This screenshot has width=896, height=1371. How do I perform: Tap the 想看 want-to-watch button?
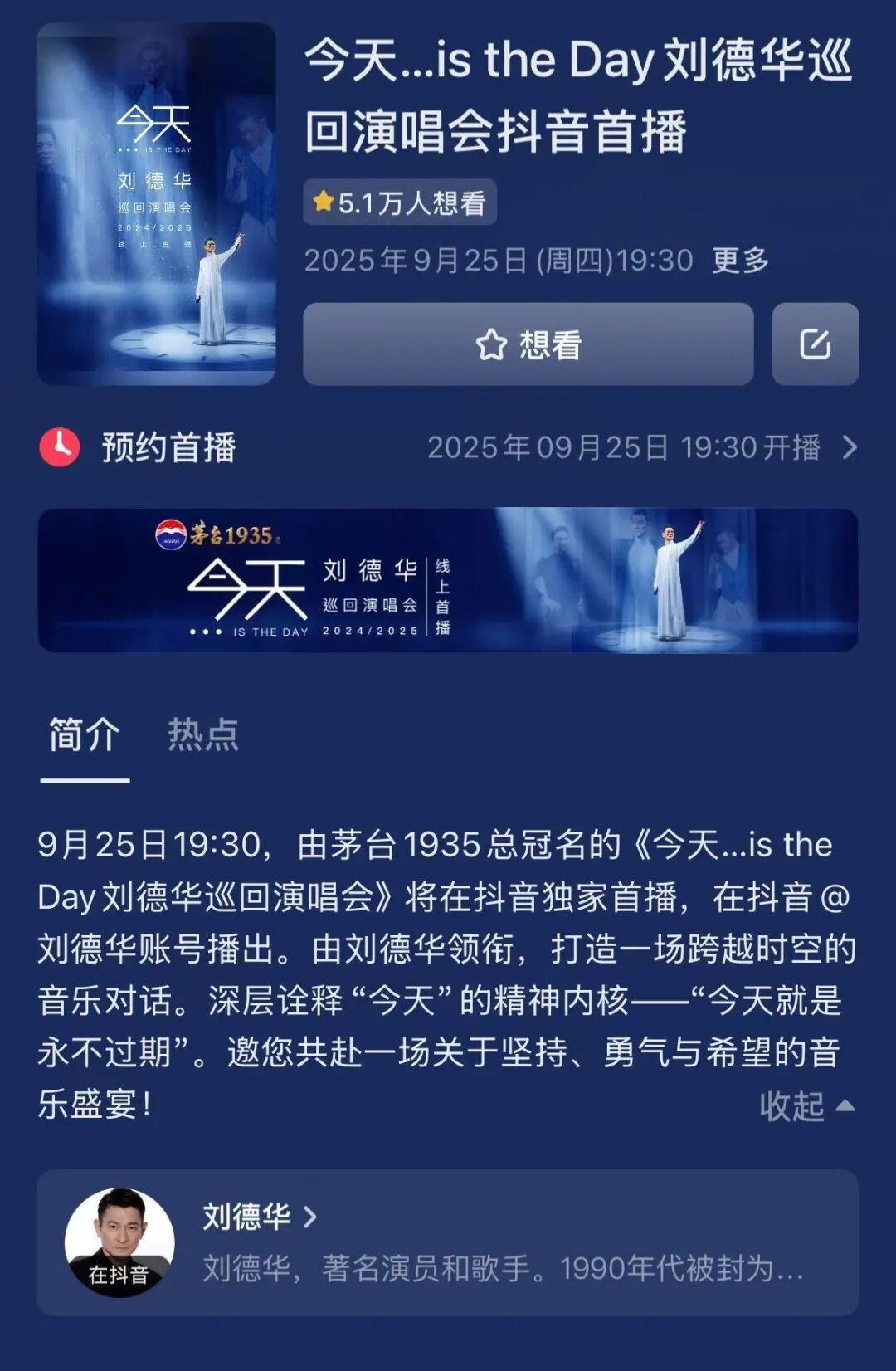click(x=528, y=344)
